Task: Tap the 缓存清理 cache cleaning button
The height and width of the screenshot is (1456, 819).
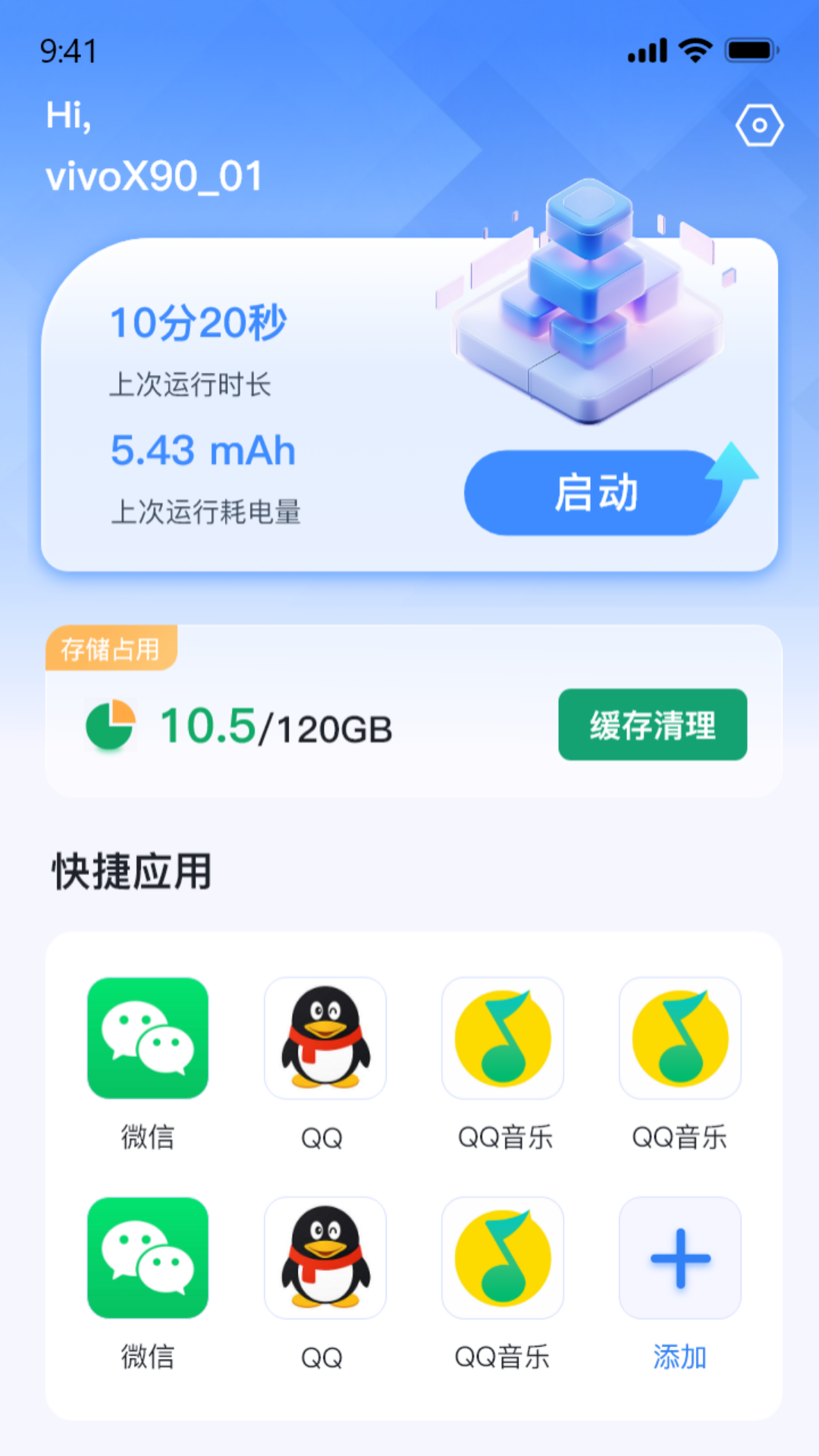Action: 653,724
